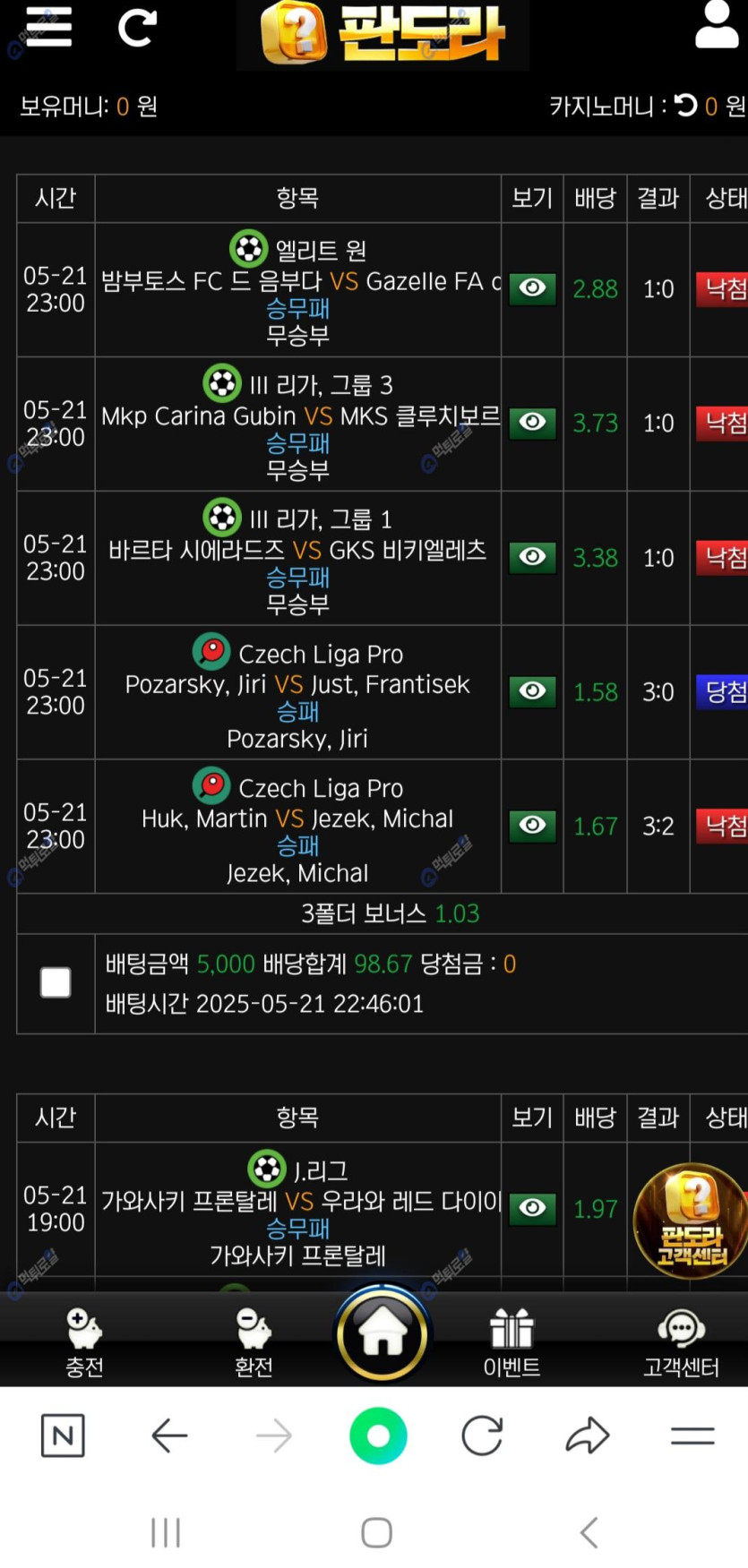View details of Pozarsky vs Just match

(x=532, y=691)
